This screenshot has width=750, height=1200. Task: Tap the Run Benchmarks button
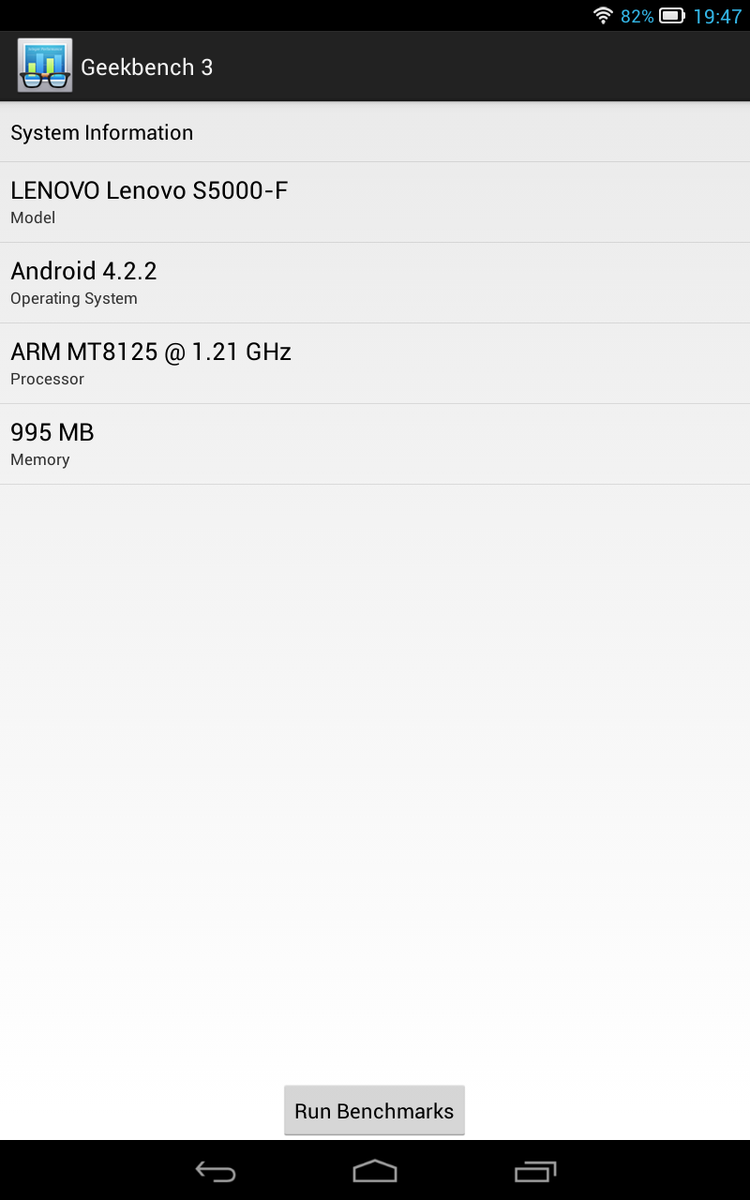374,1111
